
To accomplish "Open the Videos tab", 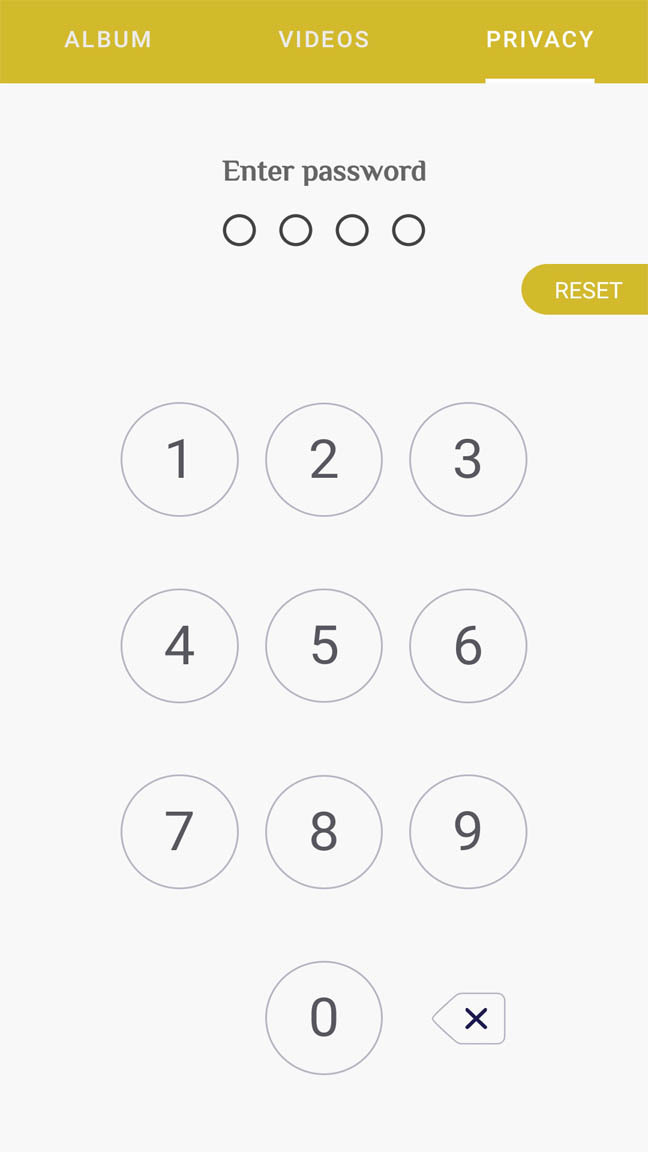I will pyautogui.click(x=324, y=40).
